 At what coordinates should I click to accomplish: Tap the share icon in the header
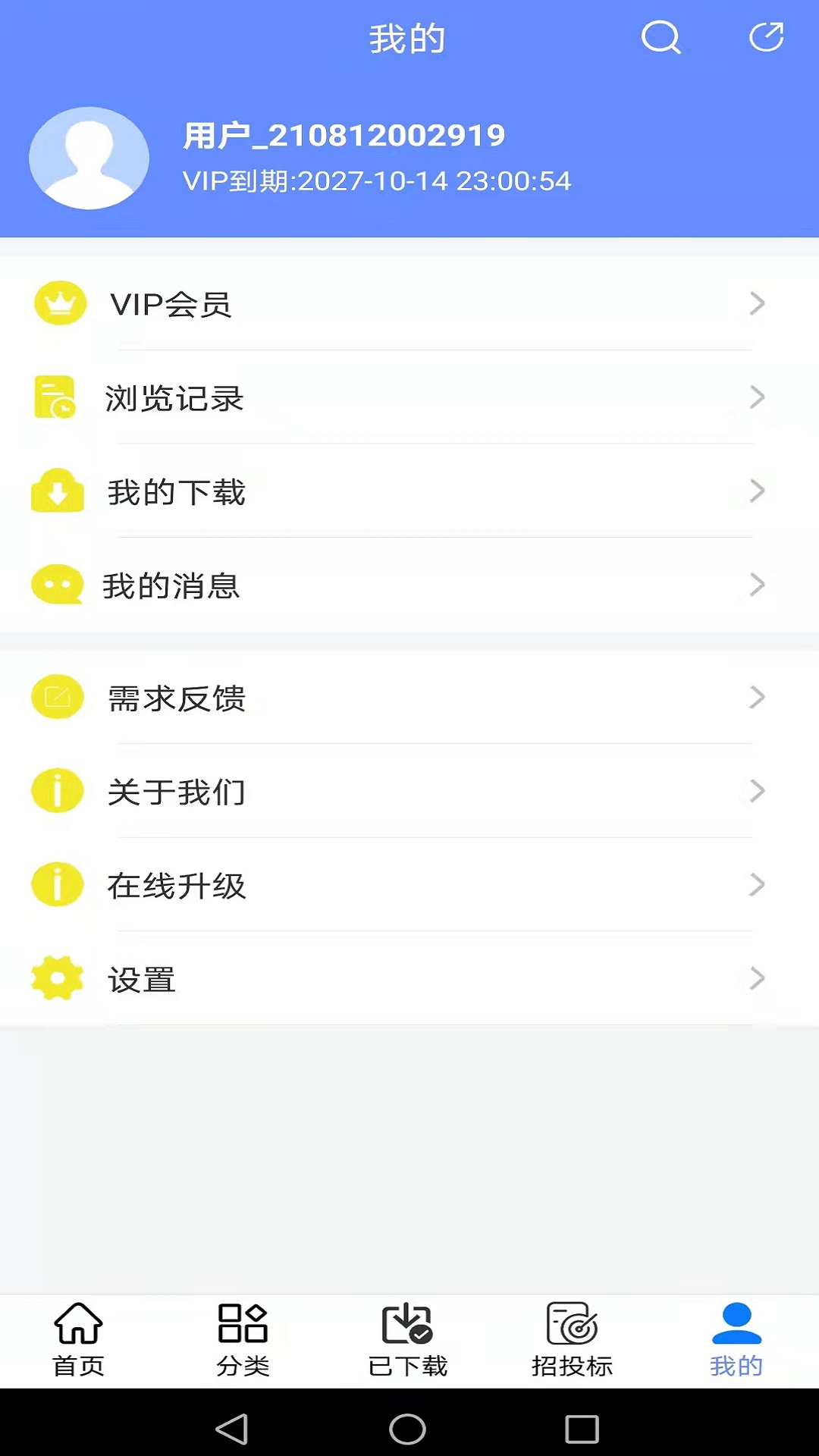coord(766,37)
